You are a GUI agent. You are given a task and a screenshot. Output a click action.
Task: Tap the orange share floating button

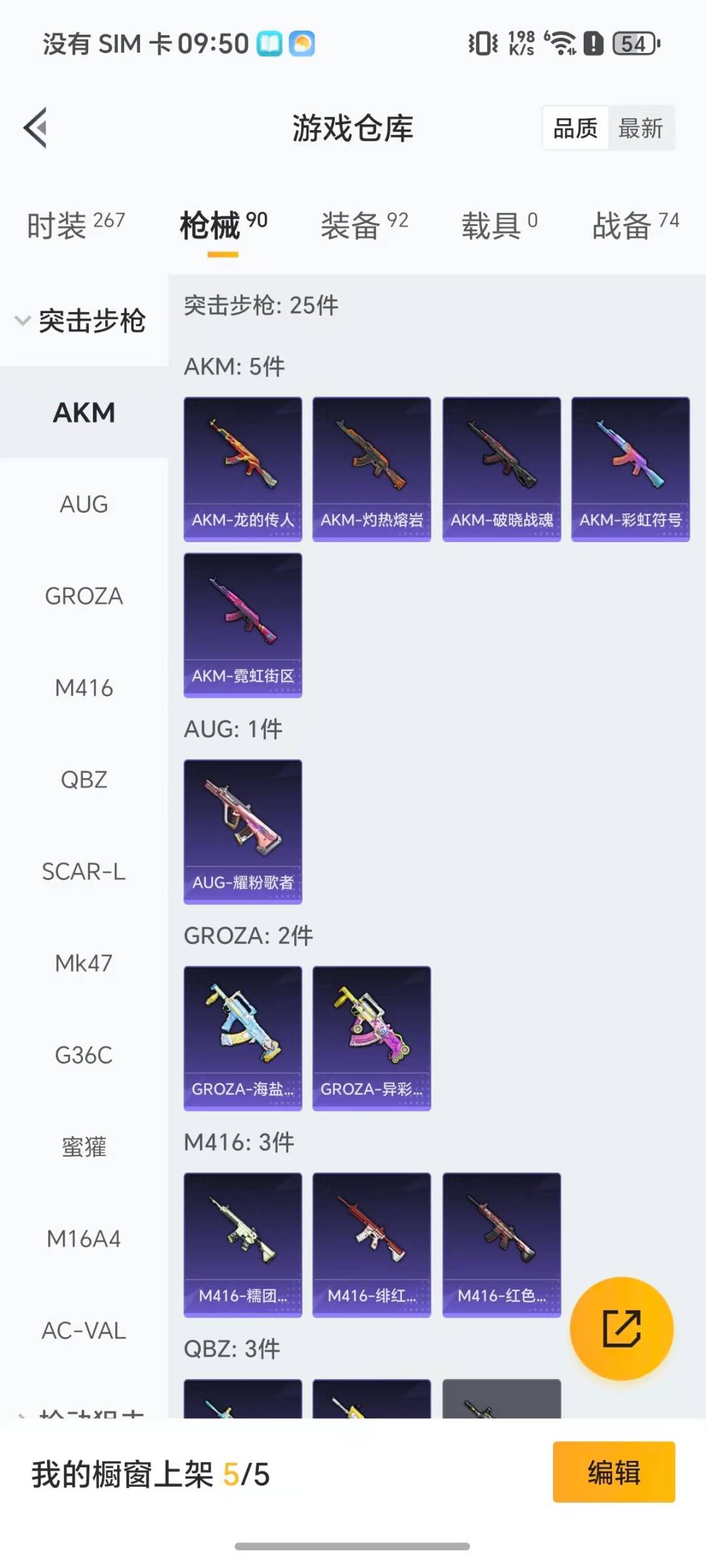pyautogui.click(x=621, y=1328)
